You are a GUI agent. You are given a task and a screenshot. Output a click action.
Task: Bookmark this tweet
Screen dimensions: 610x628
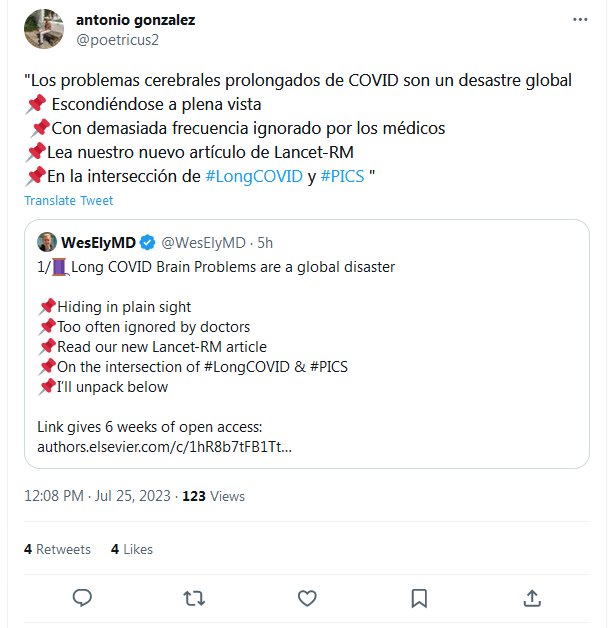420,598
